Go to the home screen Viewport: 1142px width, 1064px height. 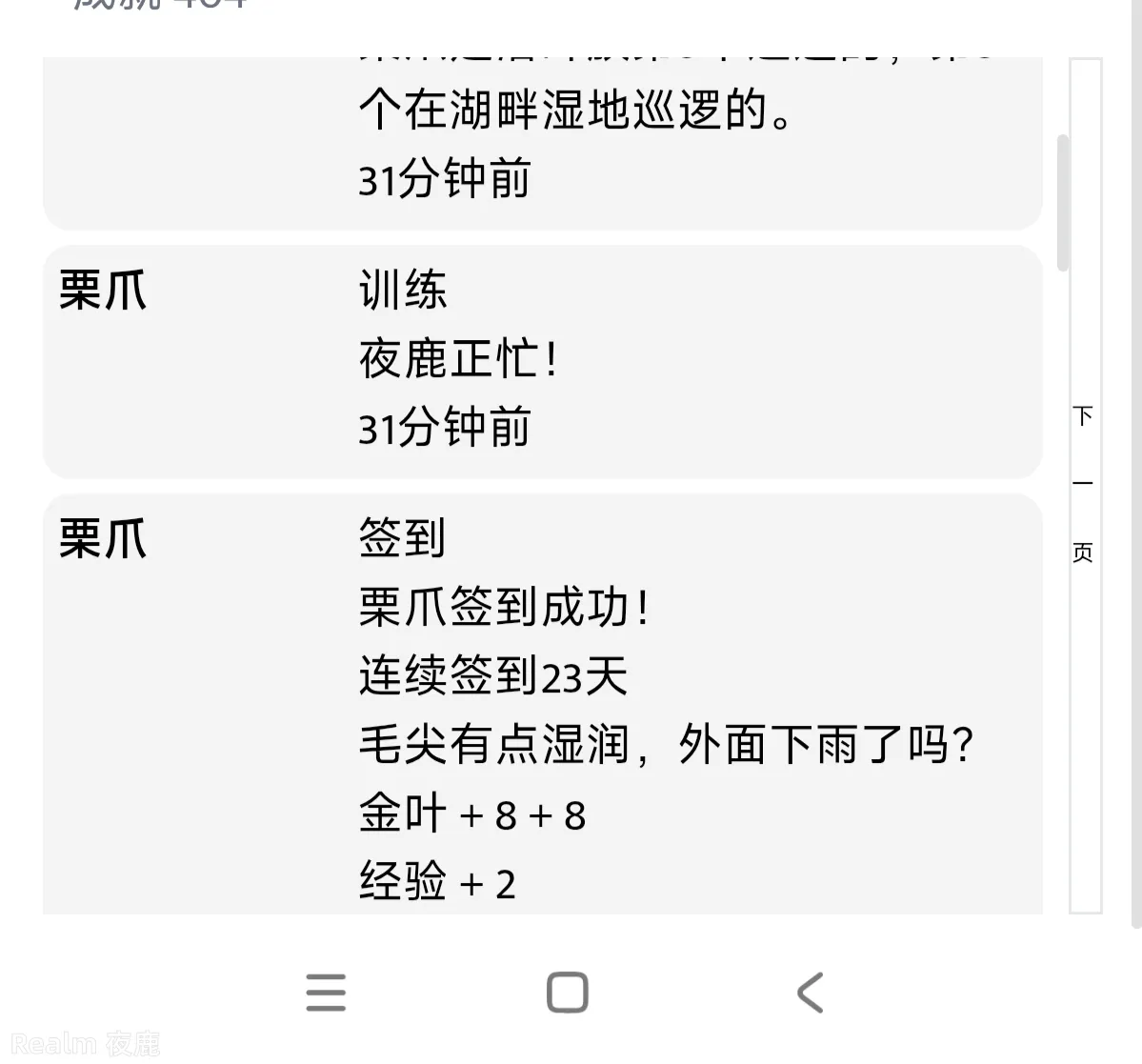coord(568,993)
